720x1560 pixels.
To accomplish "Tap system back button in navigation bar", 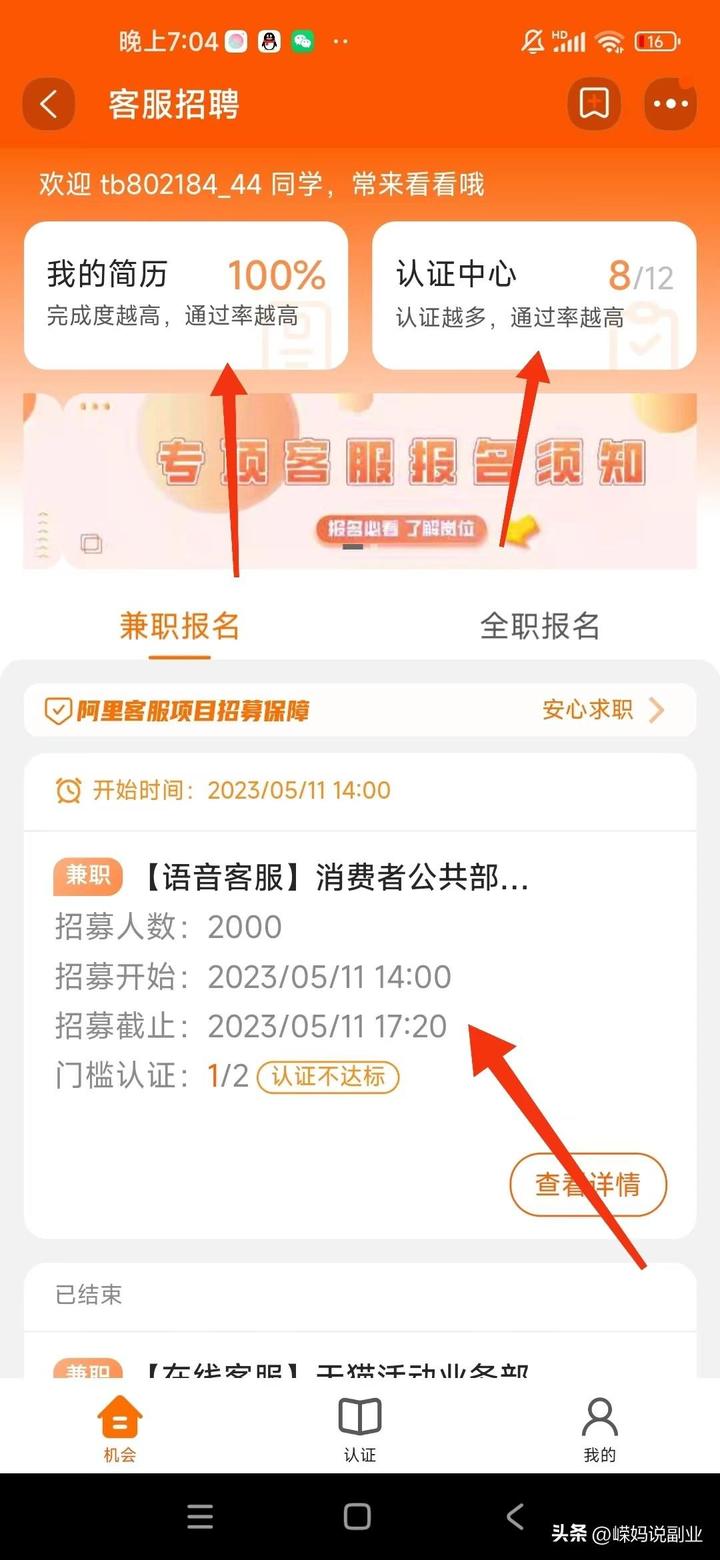I will point(515,1517).
